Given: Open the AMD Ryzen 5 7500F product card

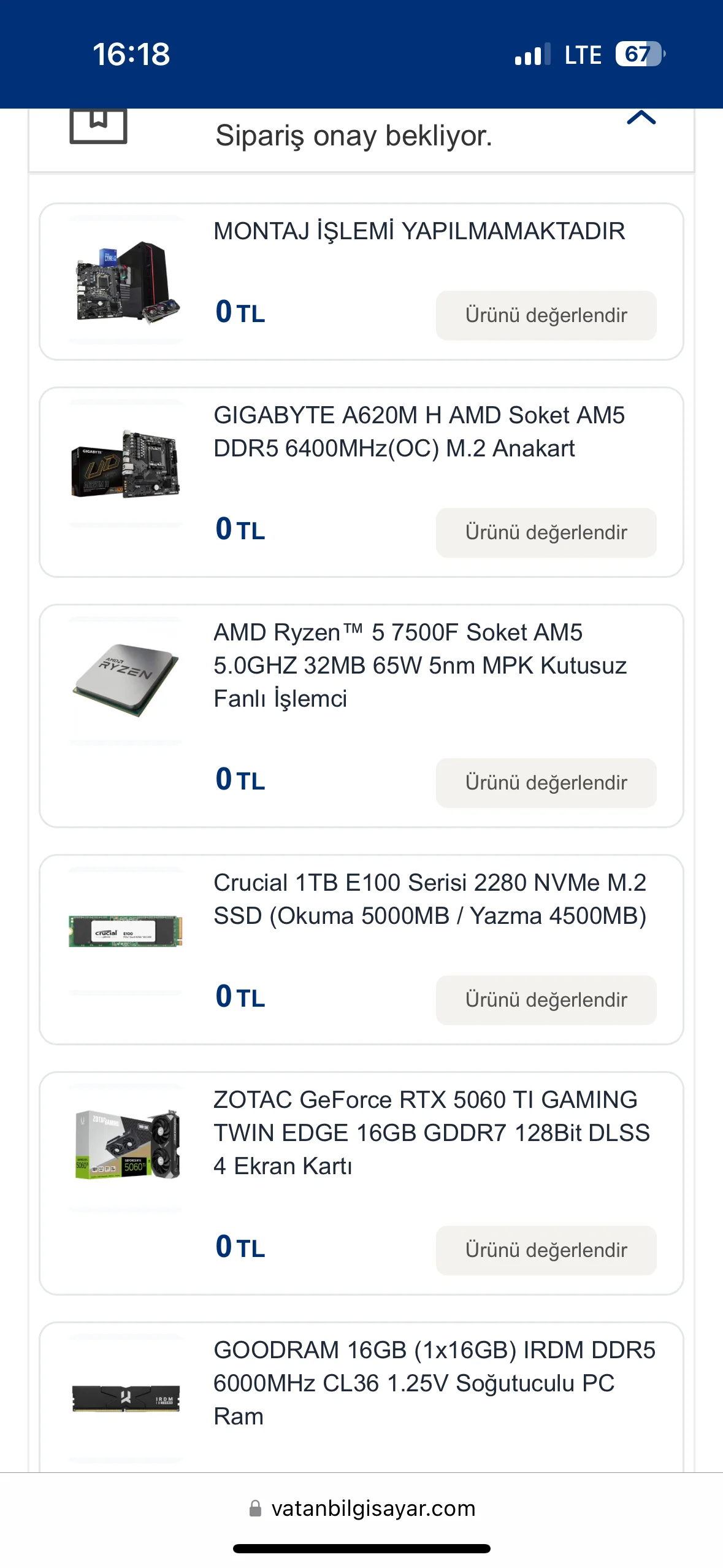Looking at the screenshot, I should tap(419, 666).
